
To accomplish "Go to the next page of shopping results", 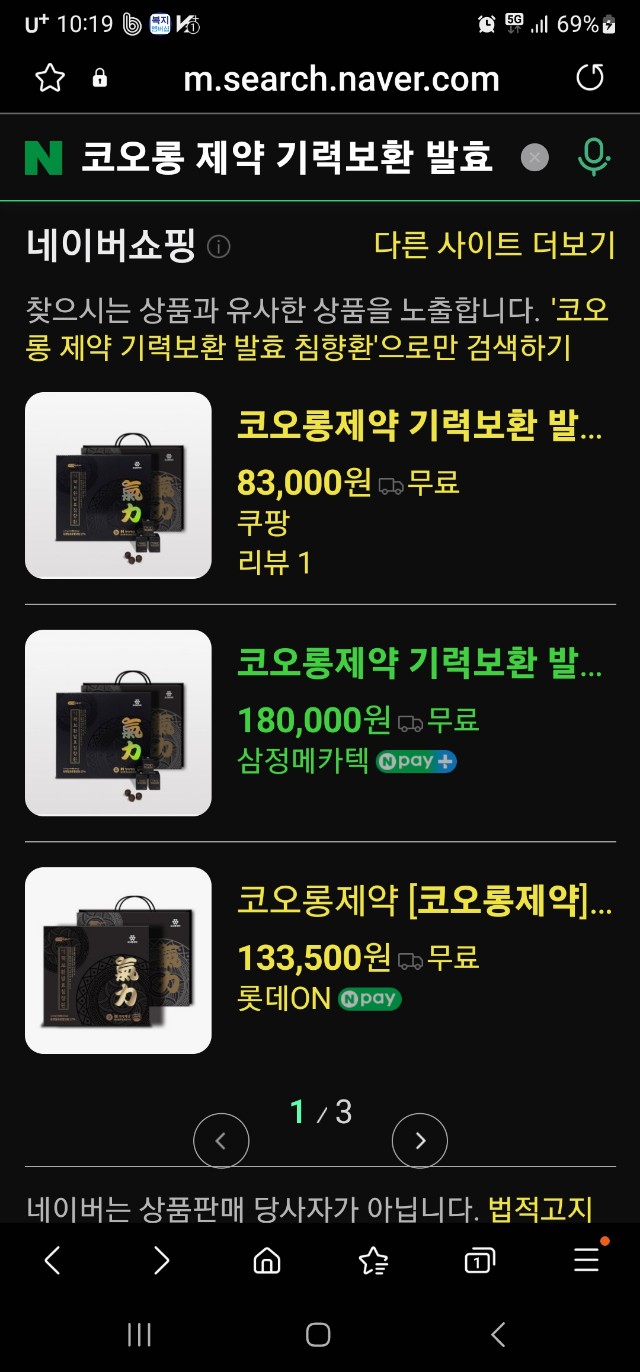I will pos(419,1140).
